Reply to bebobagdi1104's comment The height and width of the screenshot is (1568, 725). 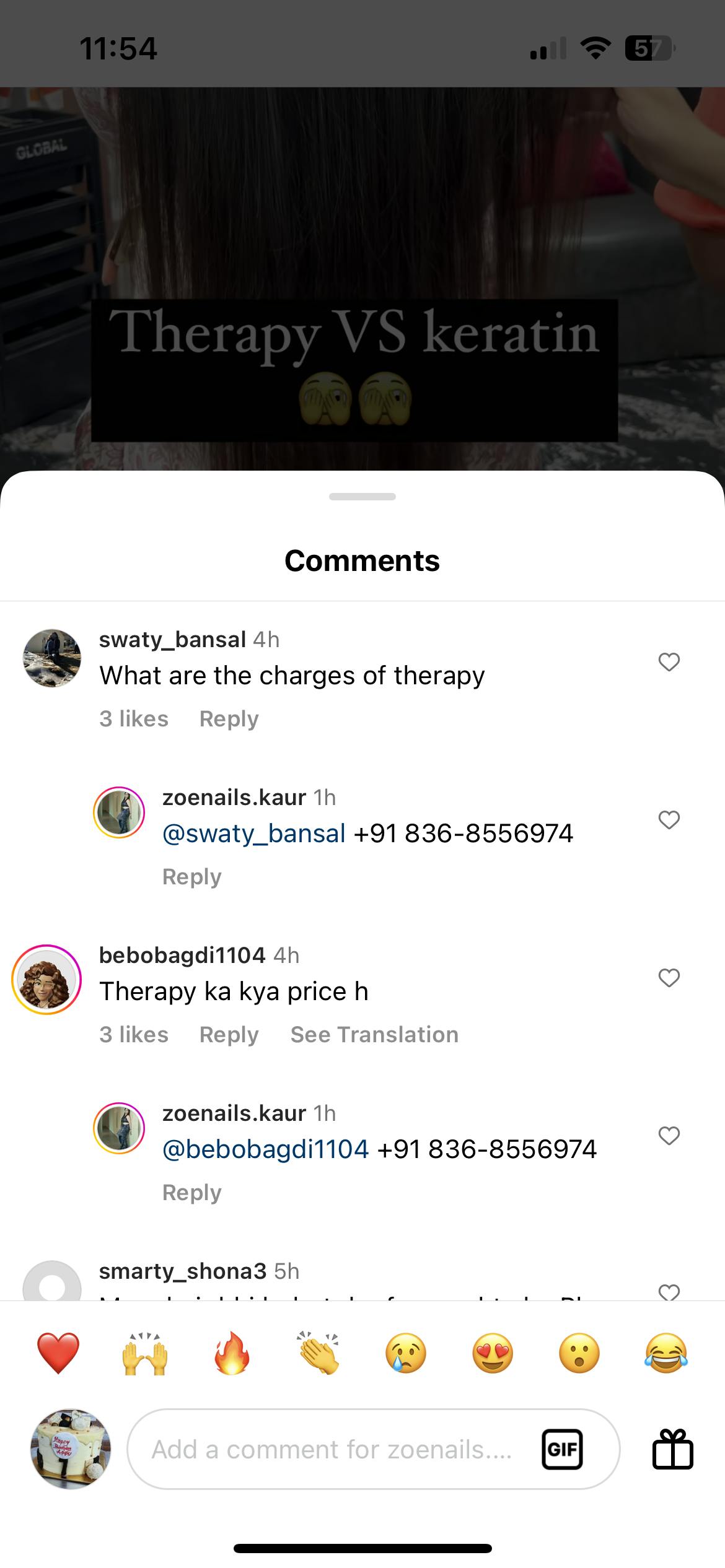pyautogui.click(x=229, y=1035)
